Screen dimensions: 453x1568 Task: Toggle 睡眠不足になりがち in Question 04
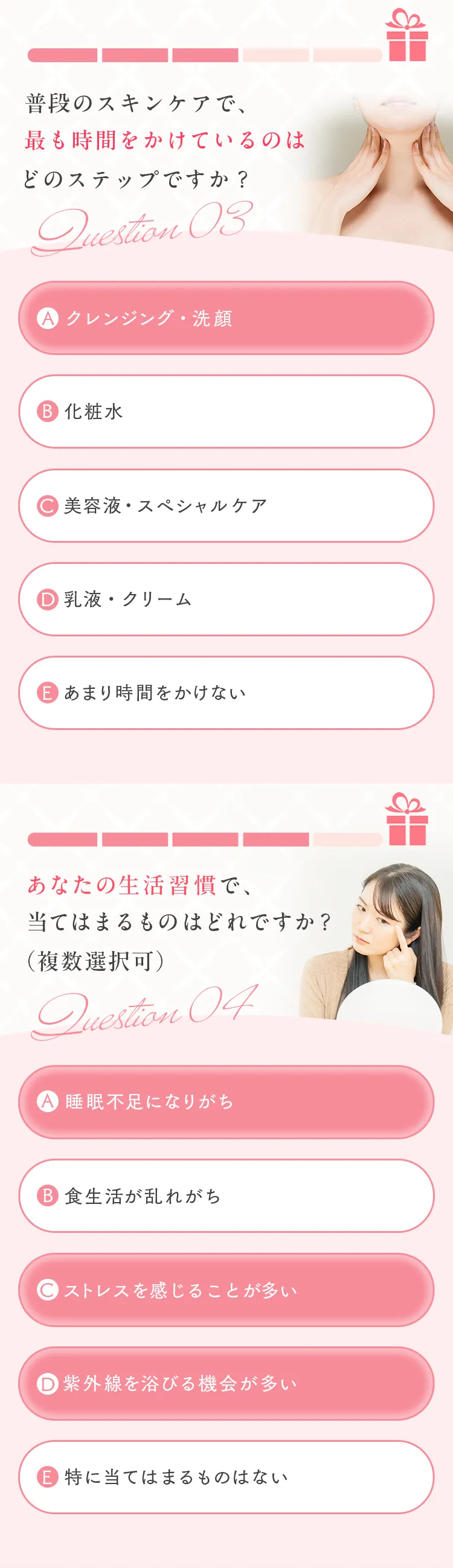[226, 1102]
